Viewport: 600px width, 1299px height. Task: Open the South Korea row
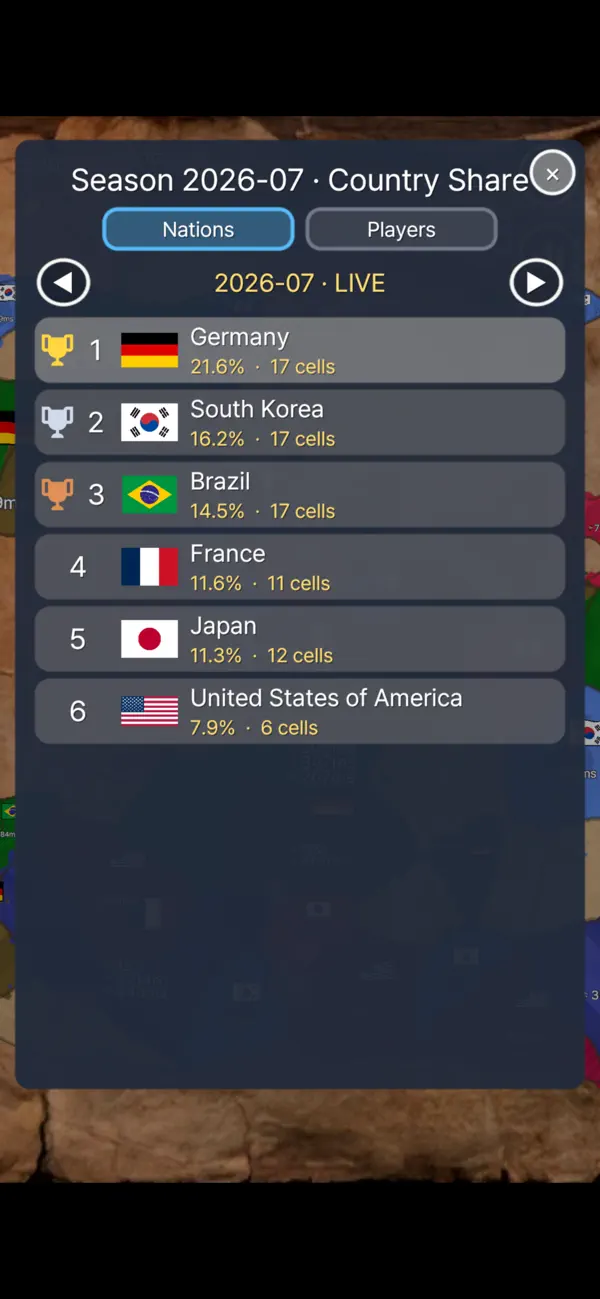point(300,422)
